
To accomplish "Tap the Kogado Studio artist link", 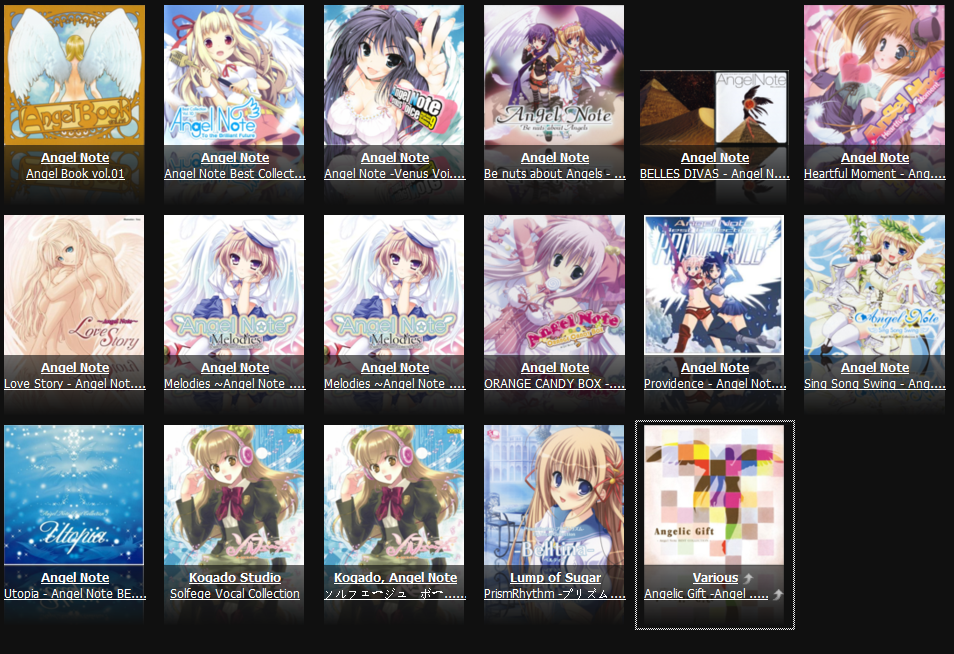I will tap(235, 578).
